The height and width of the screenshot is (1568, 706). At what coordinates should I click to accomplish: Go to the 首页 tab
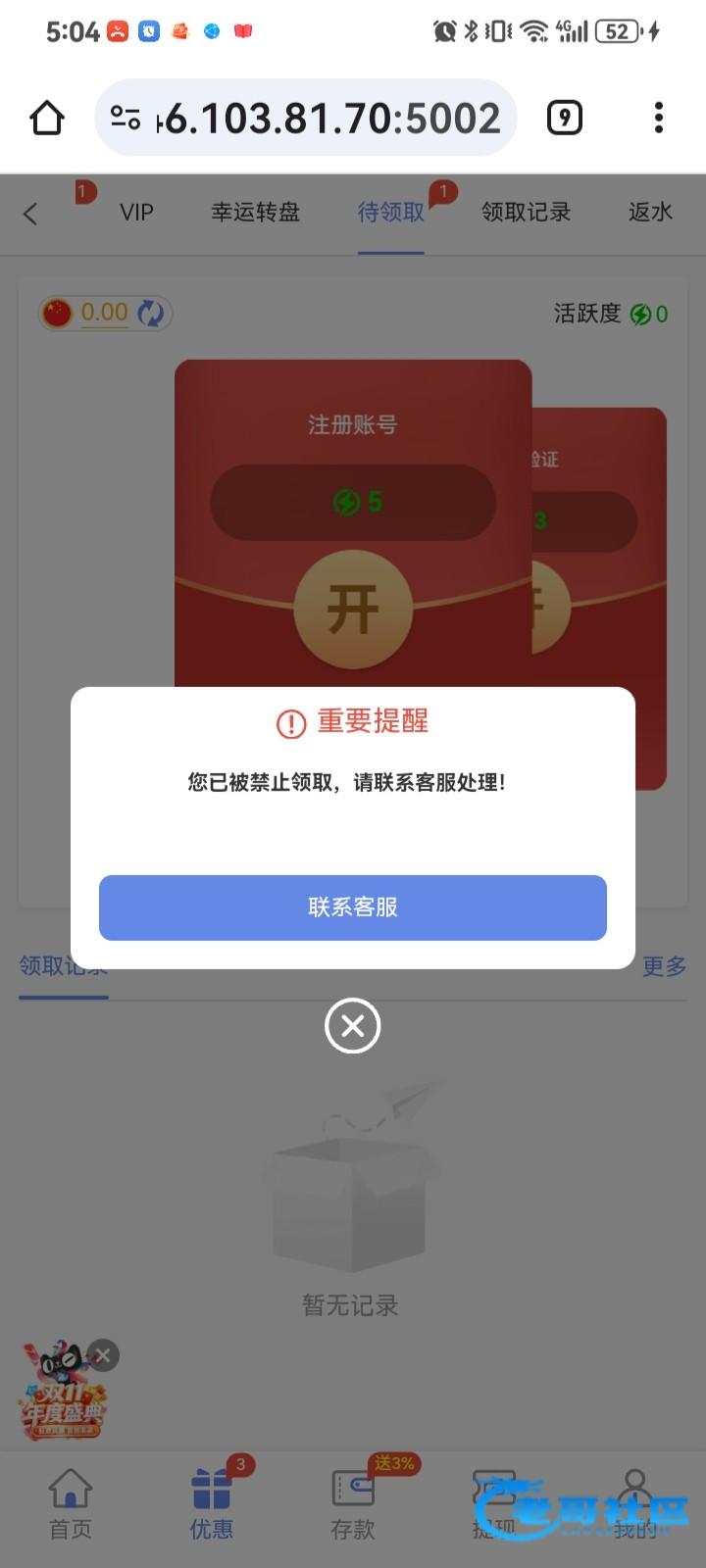click(71, 1504)
